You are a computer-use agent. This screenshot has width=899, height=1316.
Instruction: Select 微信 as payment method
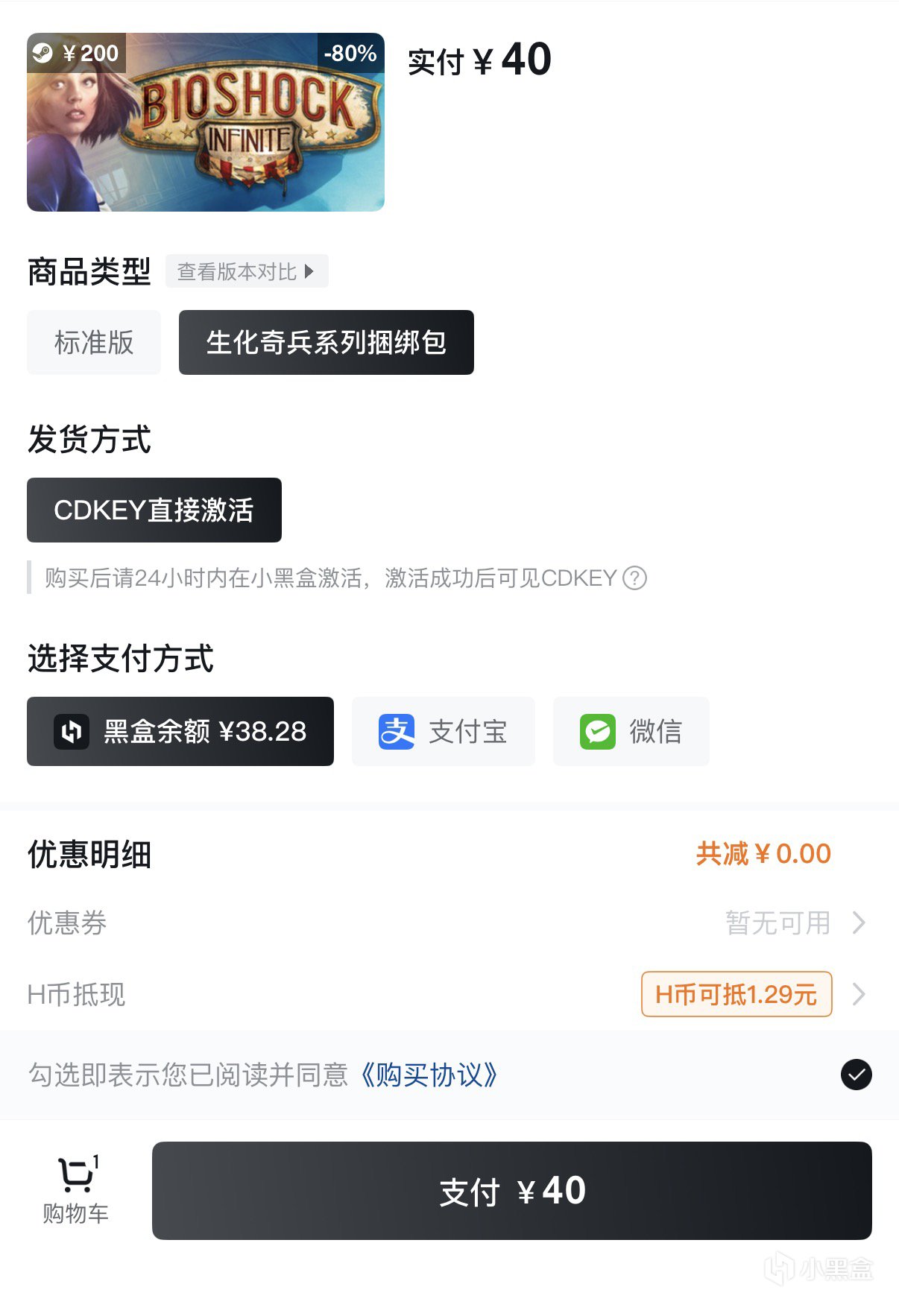point(631,732)
